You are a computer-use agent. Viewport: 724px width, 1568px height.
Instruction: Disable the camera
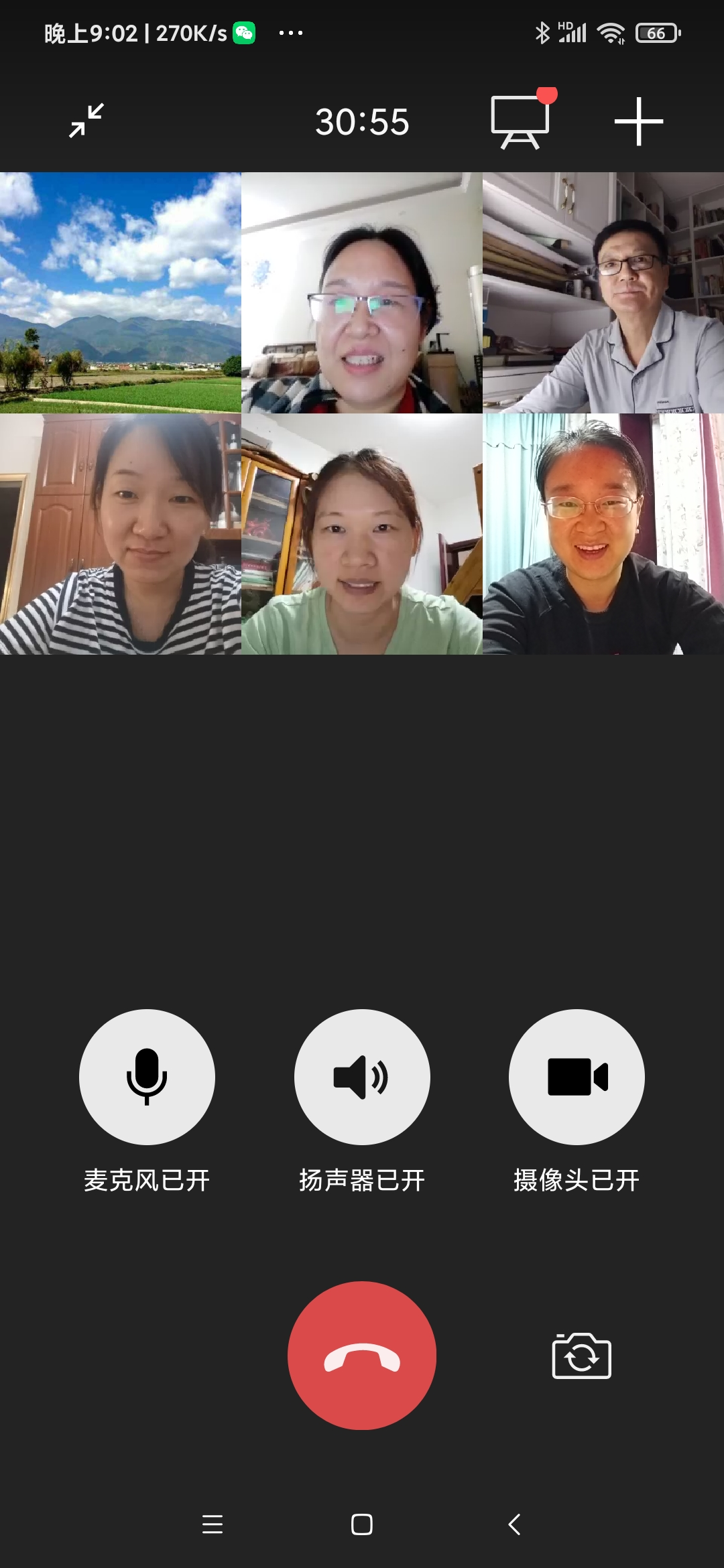click(x=577, y=1077)
